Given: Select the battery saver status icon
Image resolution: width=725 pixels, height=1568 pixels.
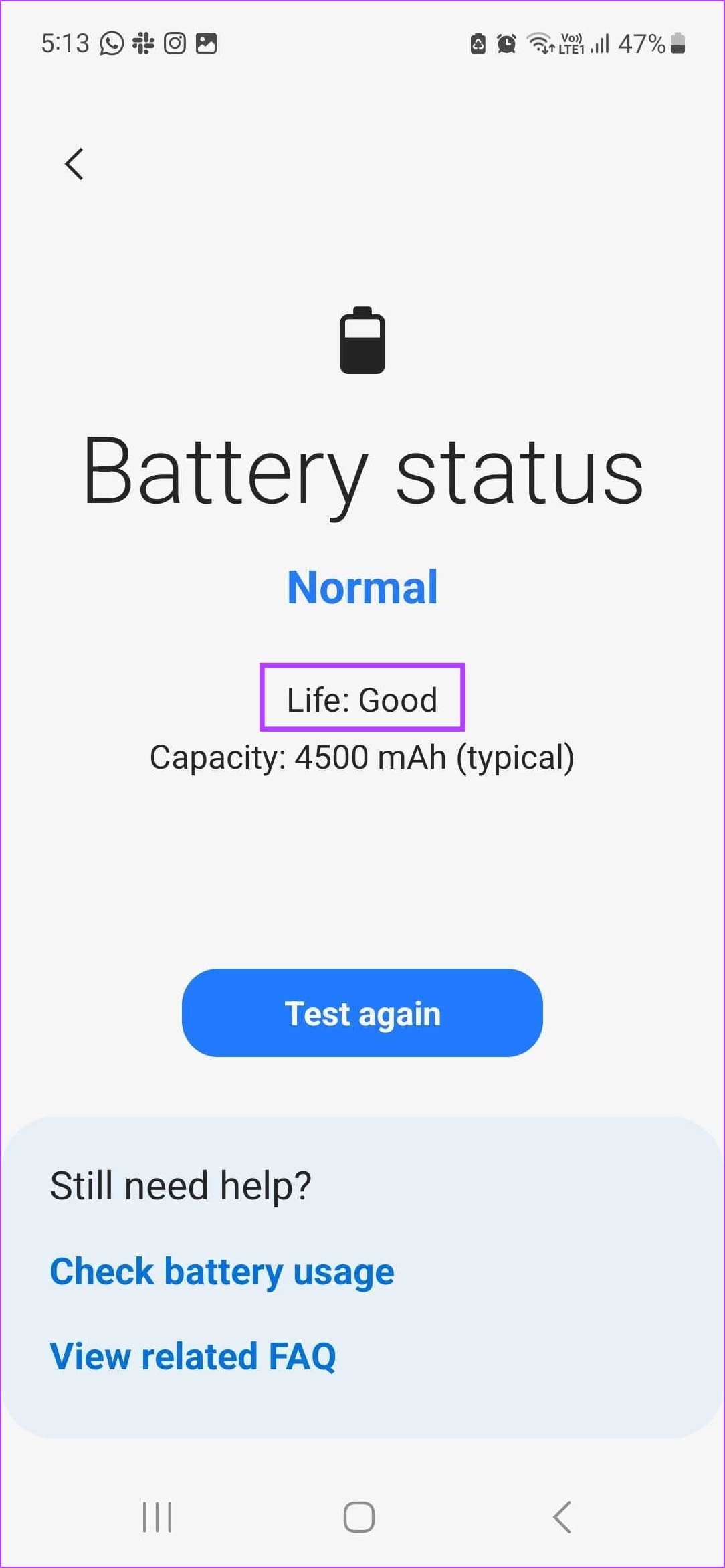Looking at the screenshot, I should click(478, 43).
